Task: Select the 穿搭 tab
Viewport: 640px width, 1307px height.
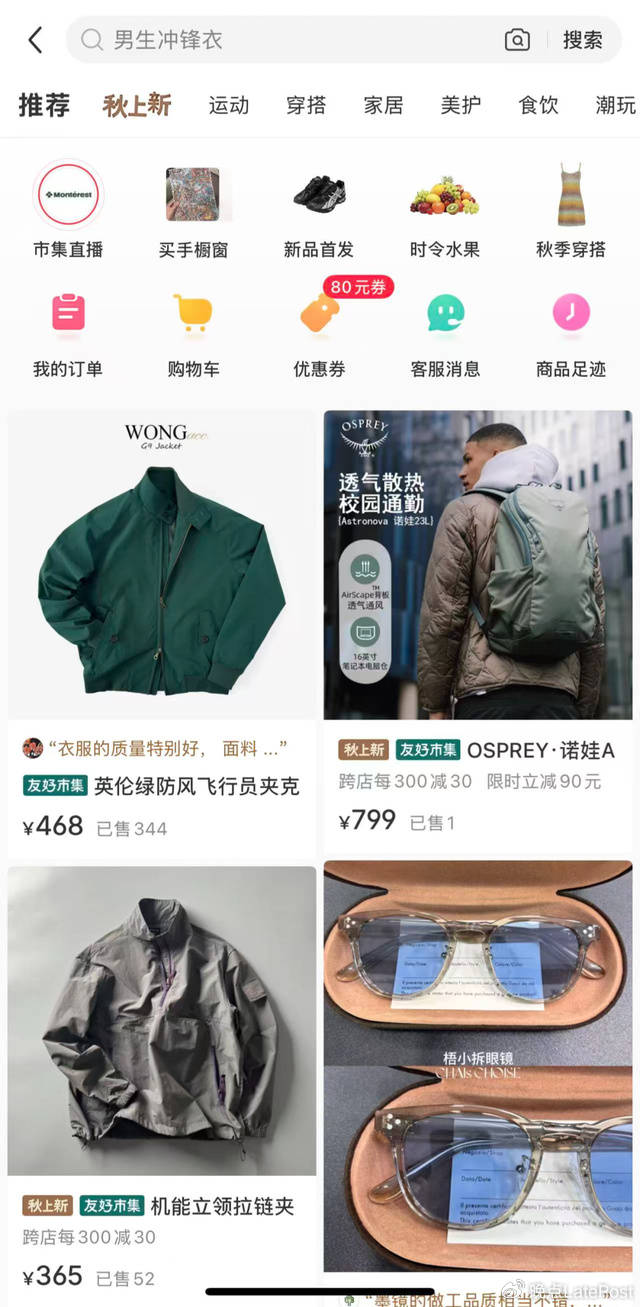Action: 306,105
